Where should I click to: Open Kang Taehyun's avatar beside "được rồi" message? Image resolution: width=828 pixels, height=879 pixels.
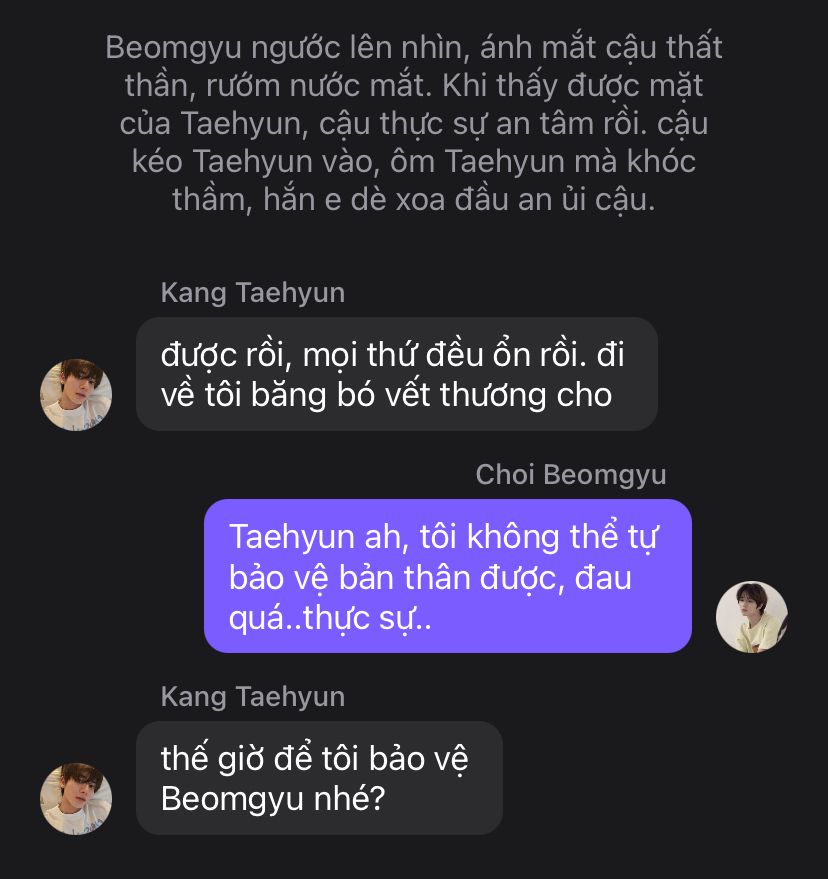76,395
